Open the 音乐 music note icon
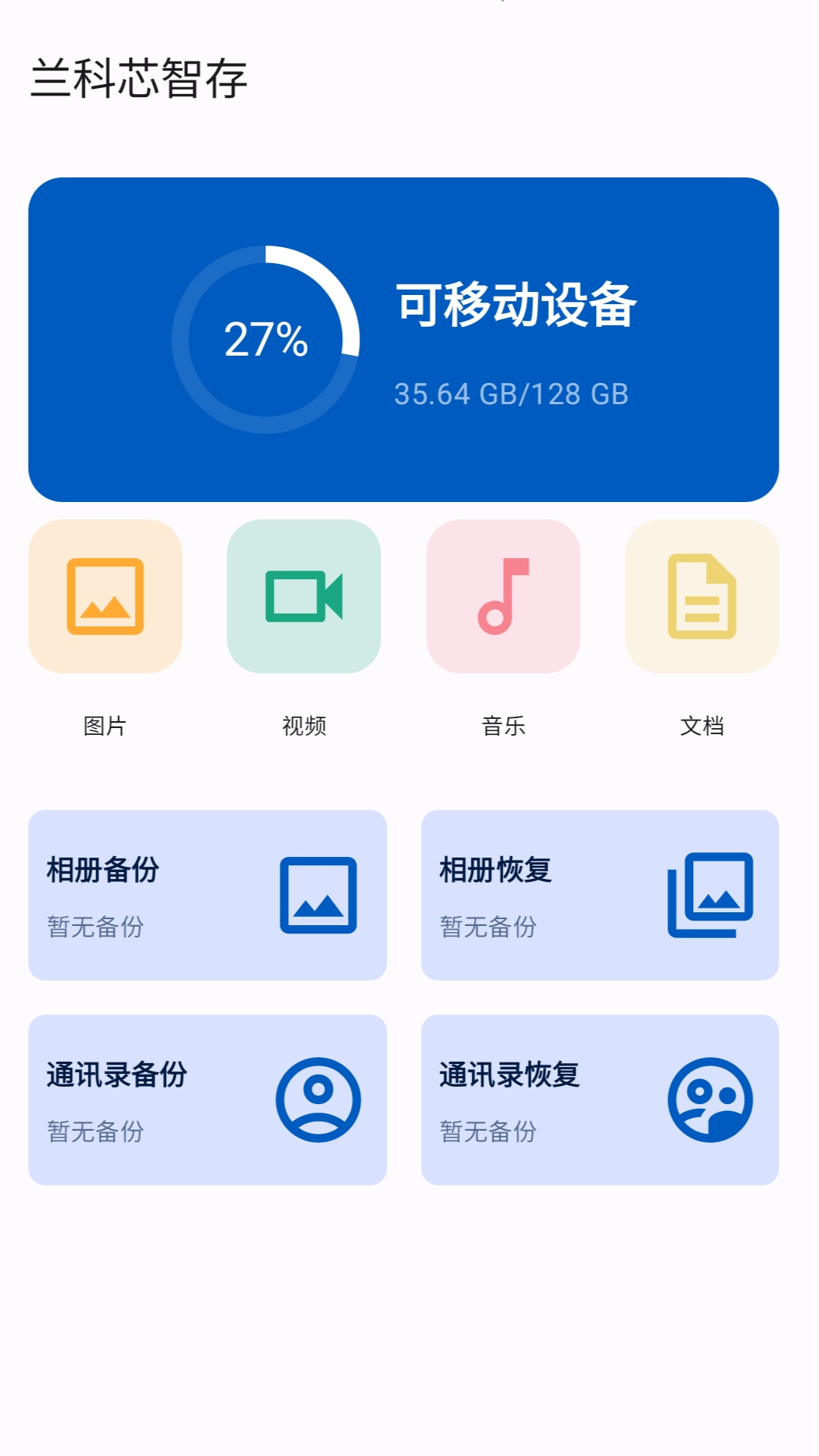Viewport: 819px width, 1456px height. click(504, 598)
